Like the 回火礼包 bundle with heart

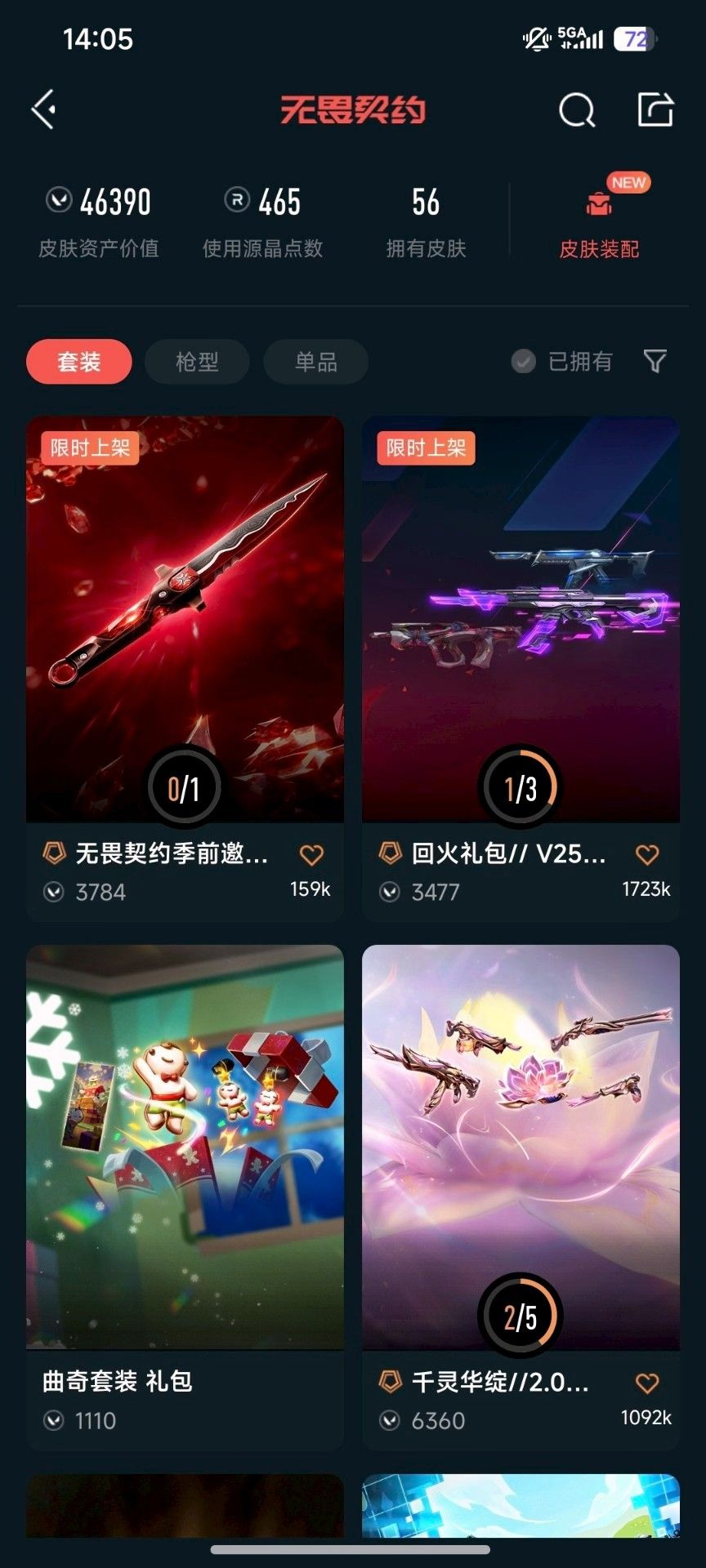click(x=646, y=855)
